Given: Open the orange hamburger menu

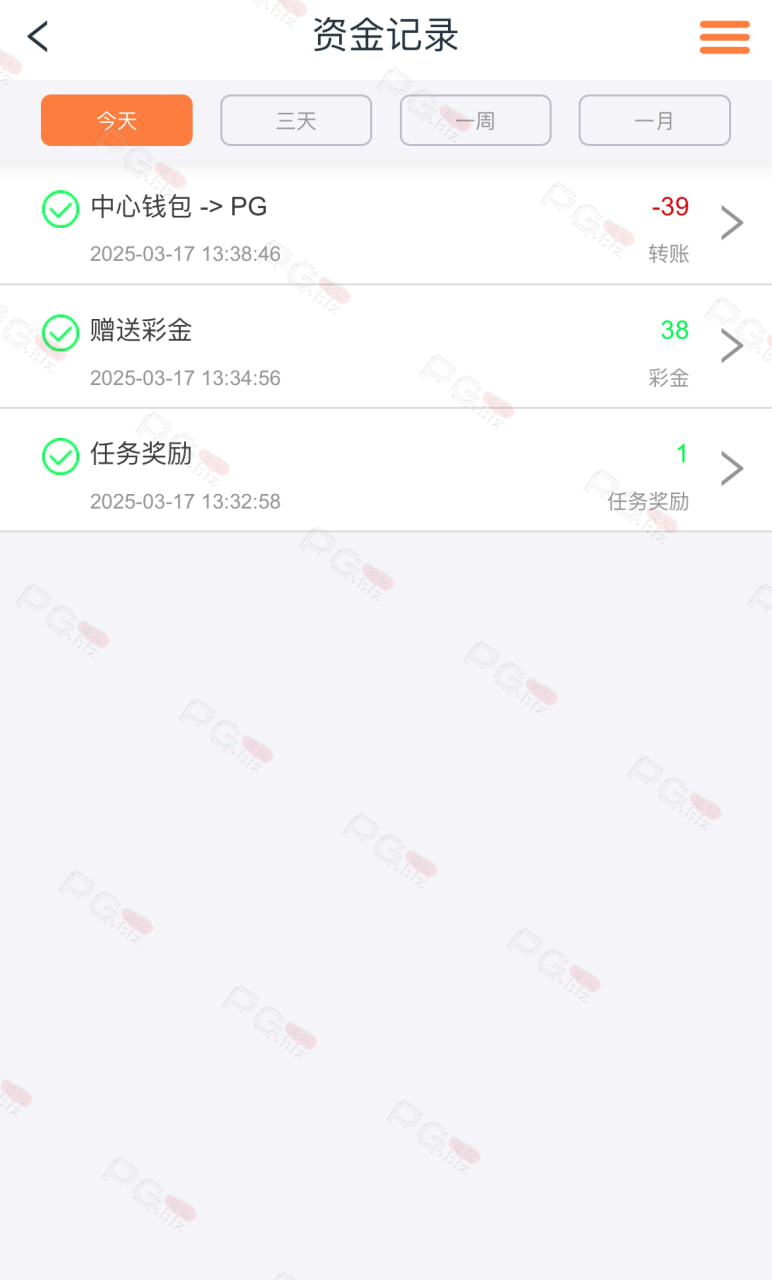Looking at the screenshot, I should point(724,37).
